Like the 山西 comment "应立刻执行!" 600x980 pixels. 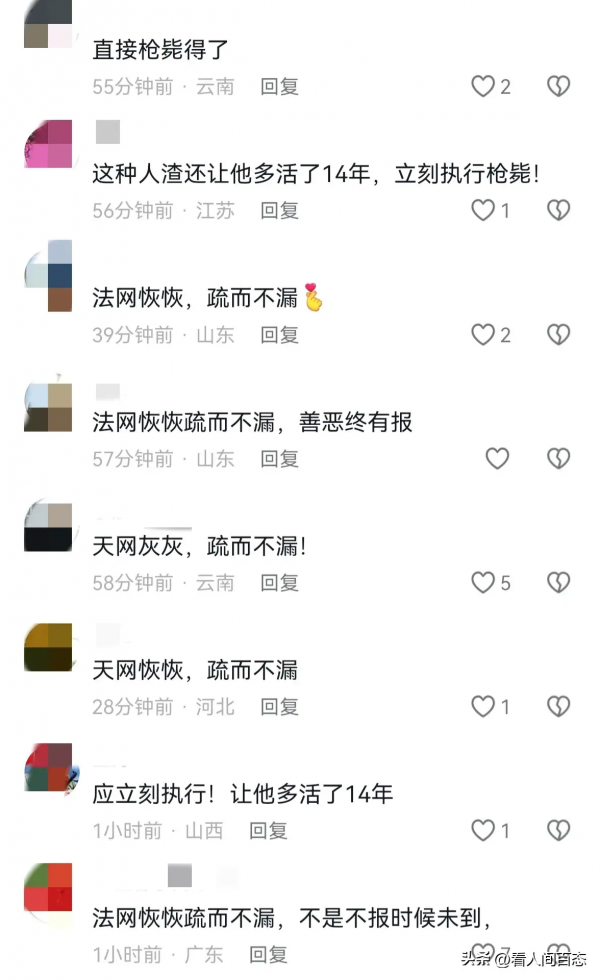pos(484,830)
